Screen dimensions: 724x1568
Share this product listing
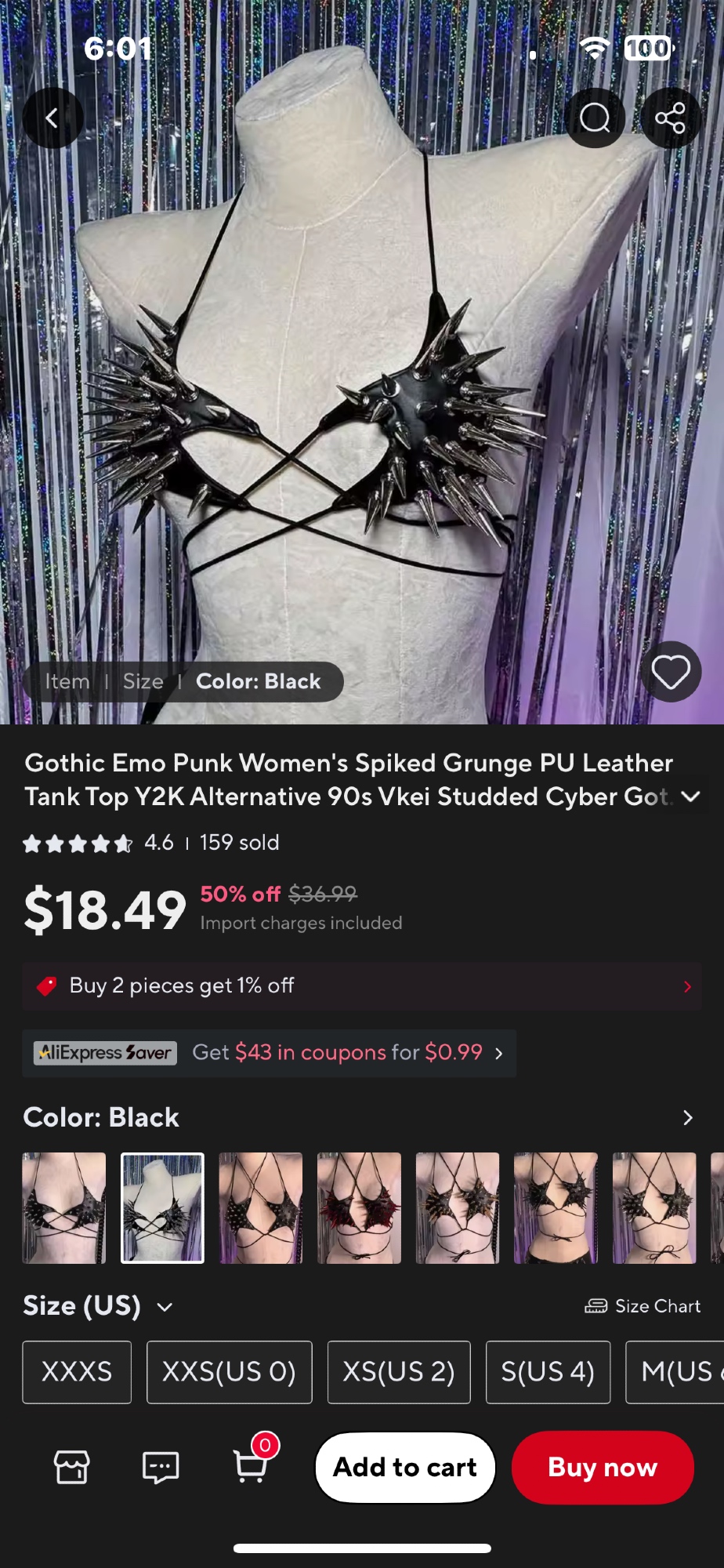click(x=670, y=118)
